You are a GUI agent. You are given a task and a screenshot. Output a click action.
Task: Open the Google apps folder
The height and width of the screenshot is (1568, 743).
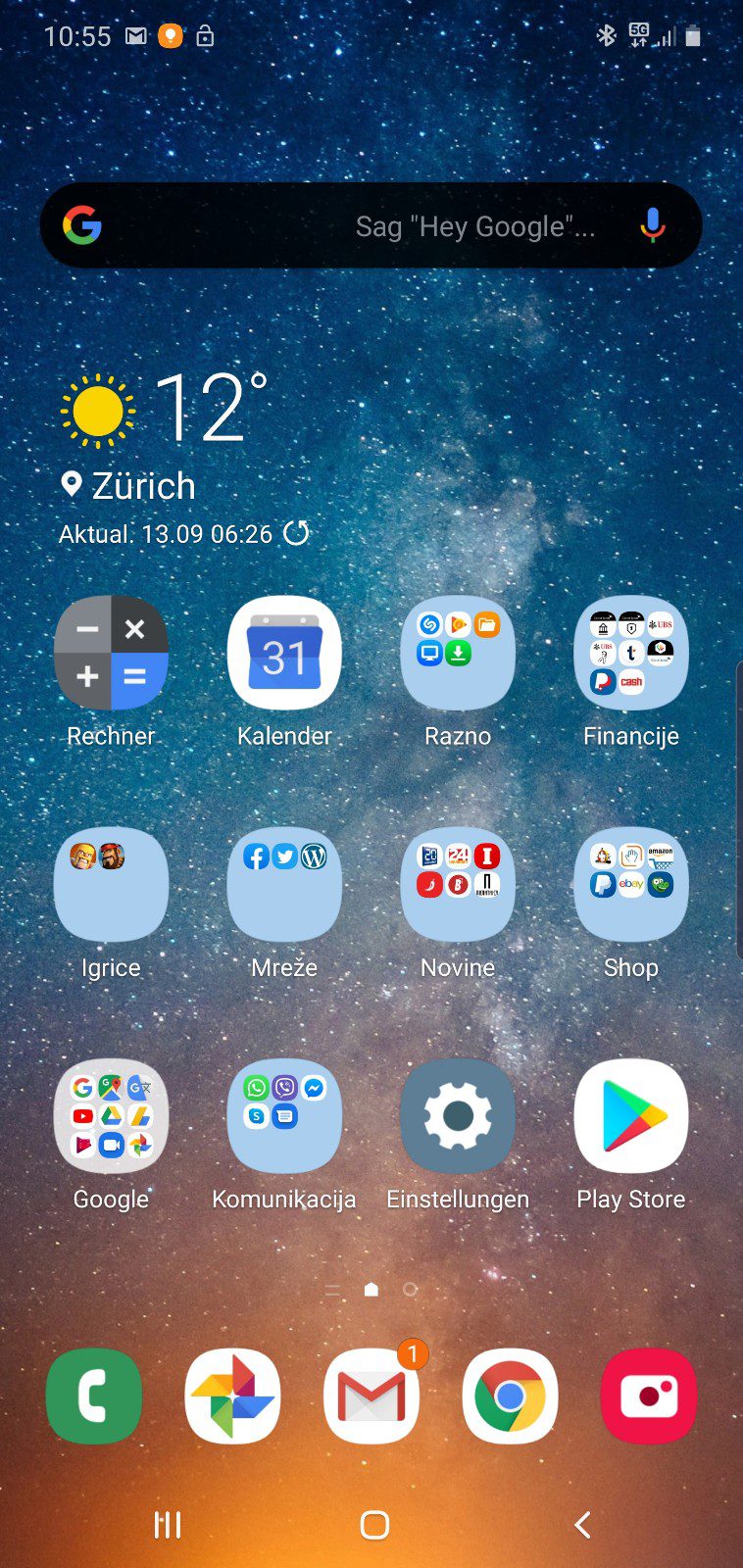point(111,1115)
